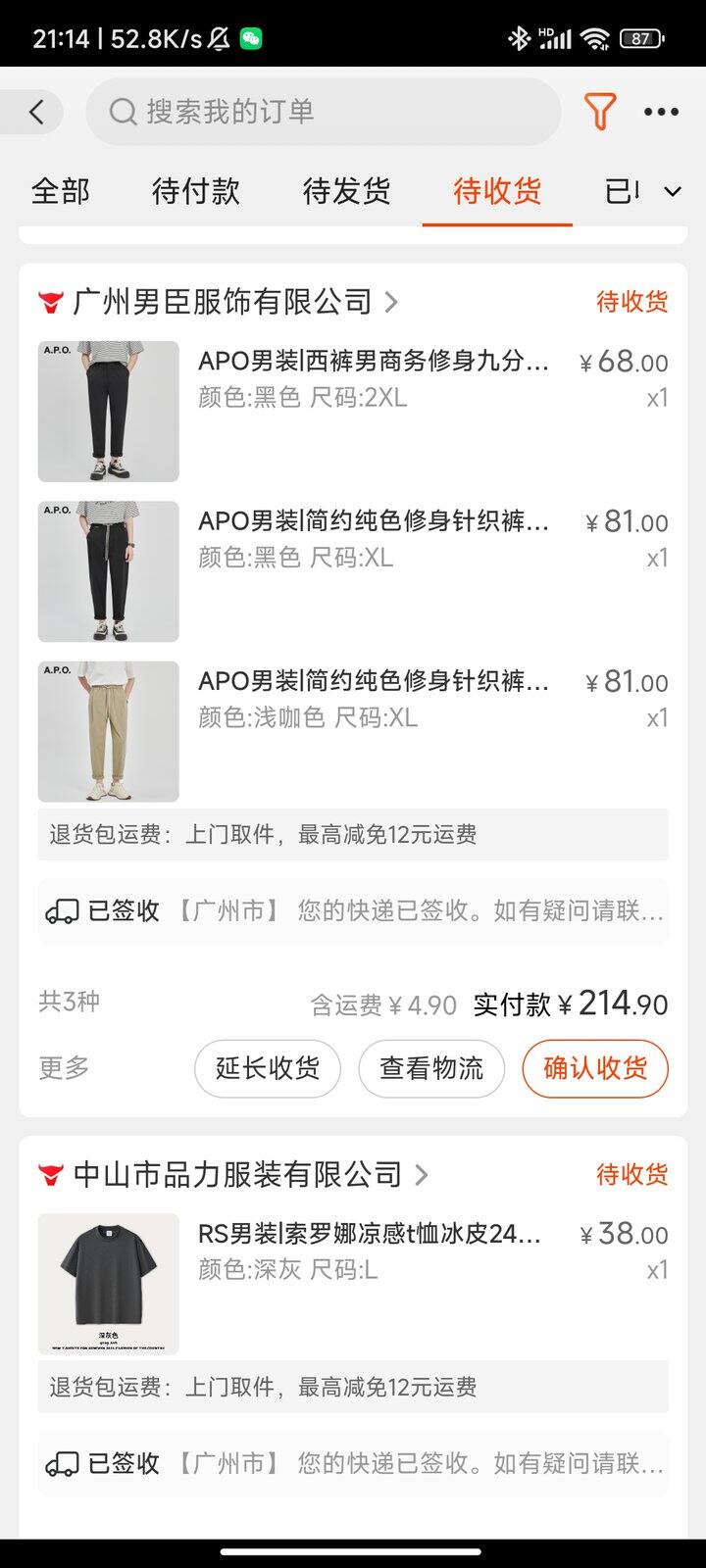Viewport: 706px width, 1568px height.
Task: Tap the 确认收货 button
Action: pos(594,1069)
